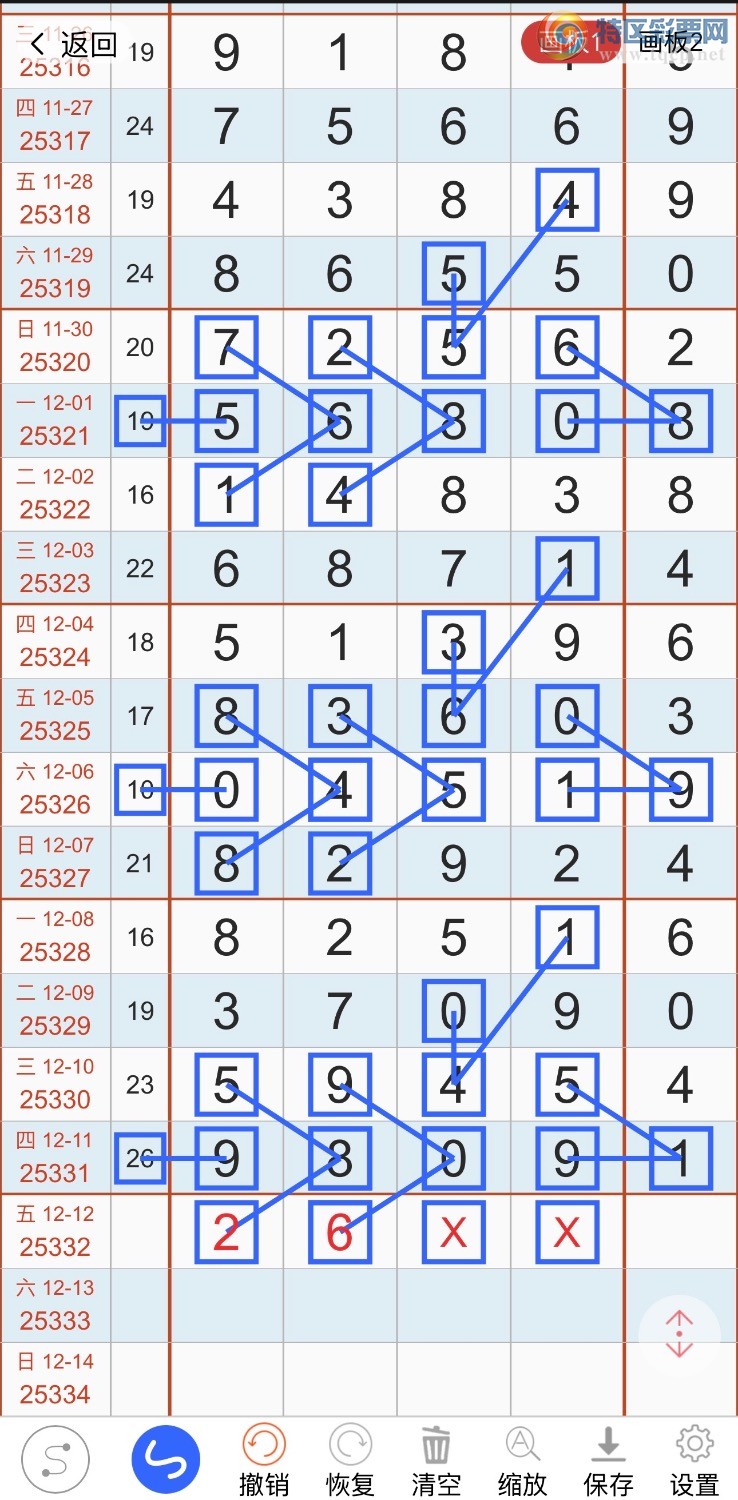Tap the floating up-down arrows button

pyautogui.click(x=679, y=1336)
